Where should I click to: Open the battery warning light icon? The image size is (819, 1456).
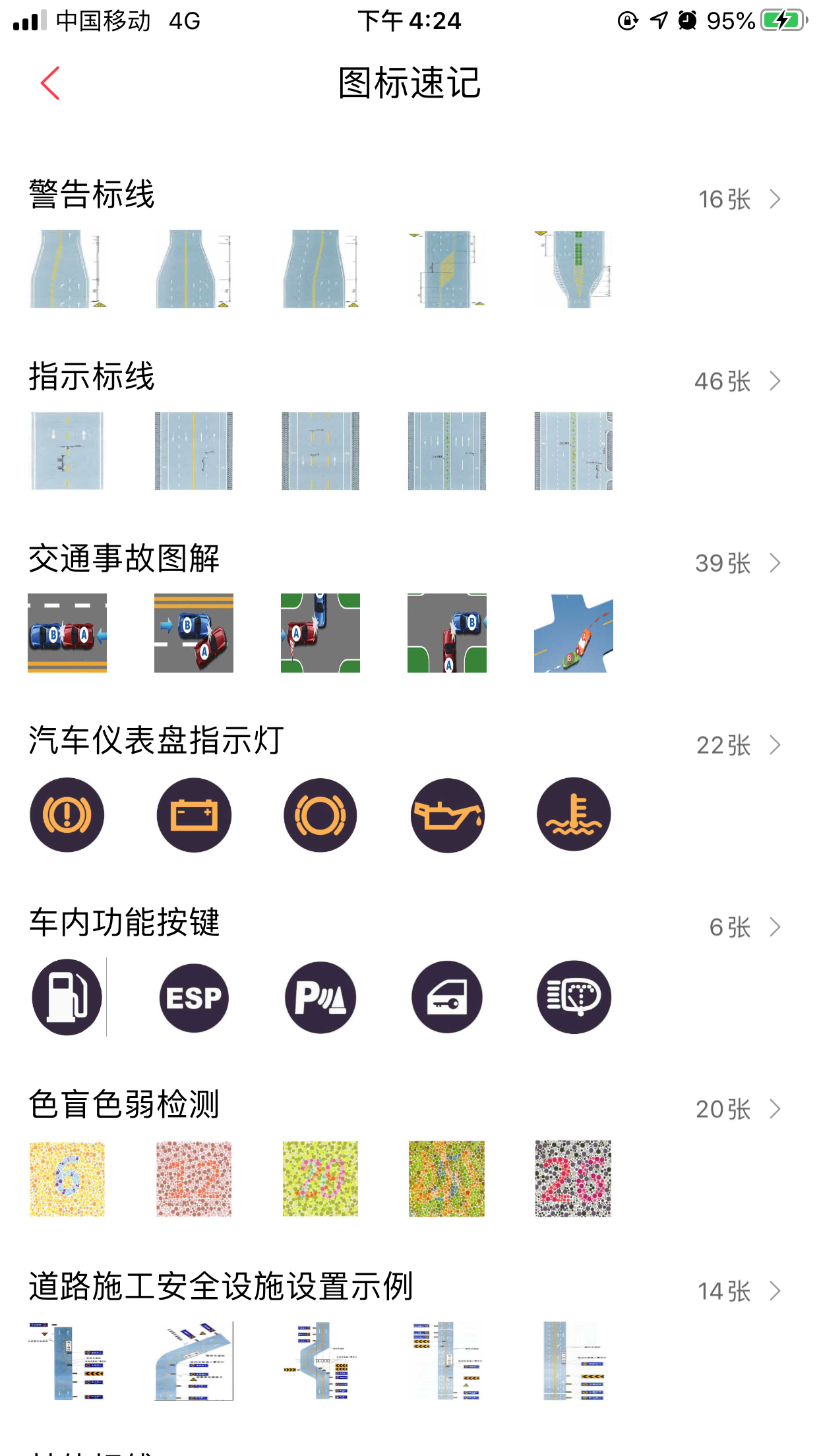(194, 815)
